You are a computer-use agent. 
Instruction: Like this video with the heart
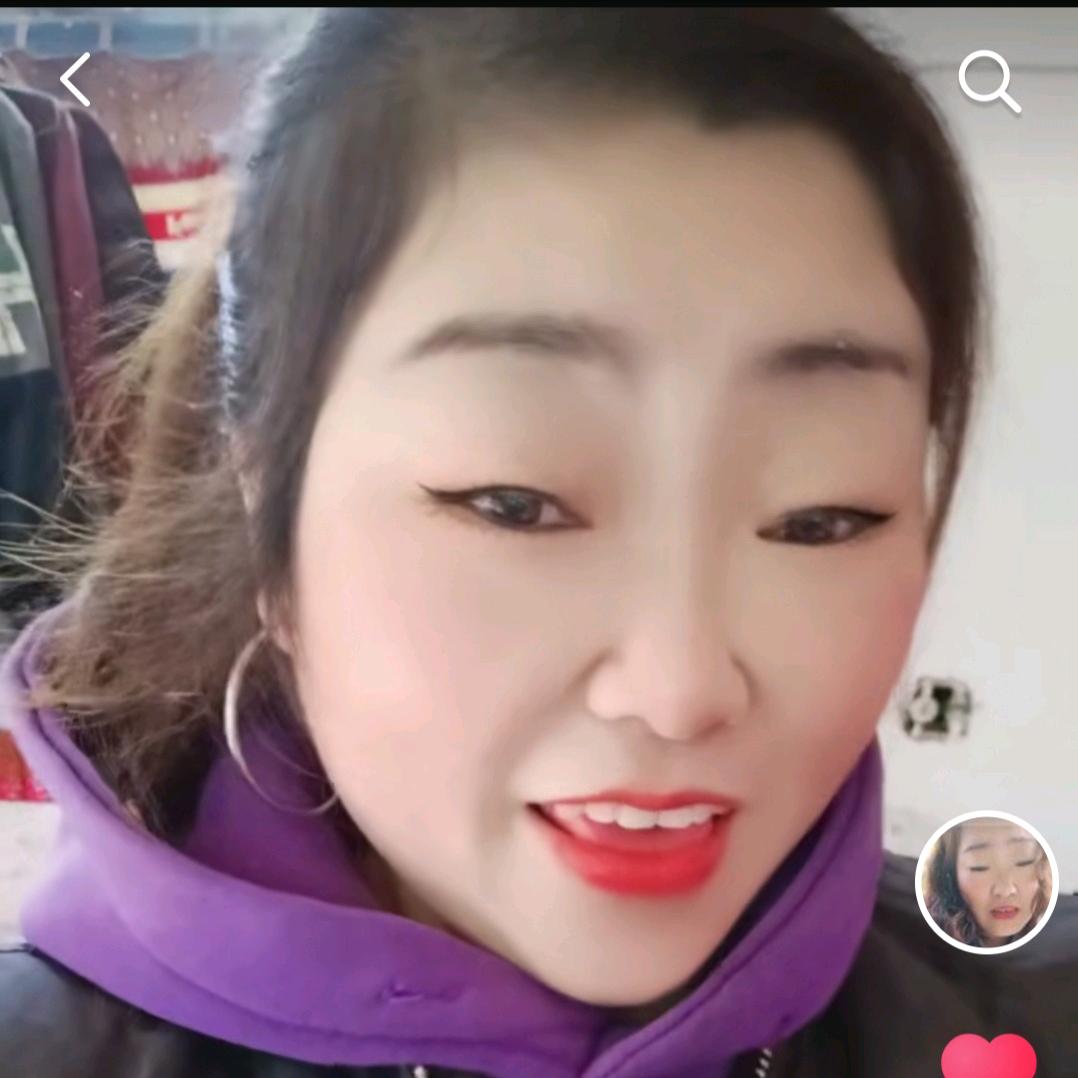pyautogui.click(x=988, y=1057)
